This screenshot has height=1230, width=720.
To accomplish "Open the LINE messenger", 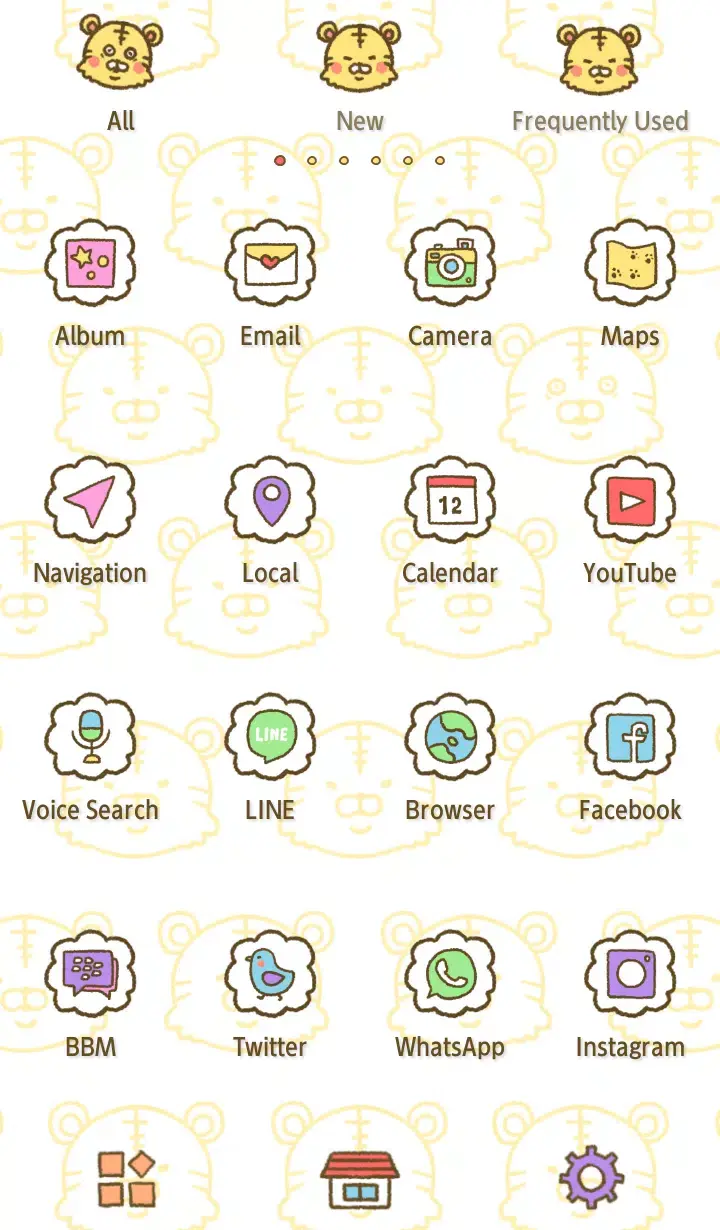I will click(270, 737).
